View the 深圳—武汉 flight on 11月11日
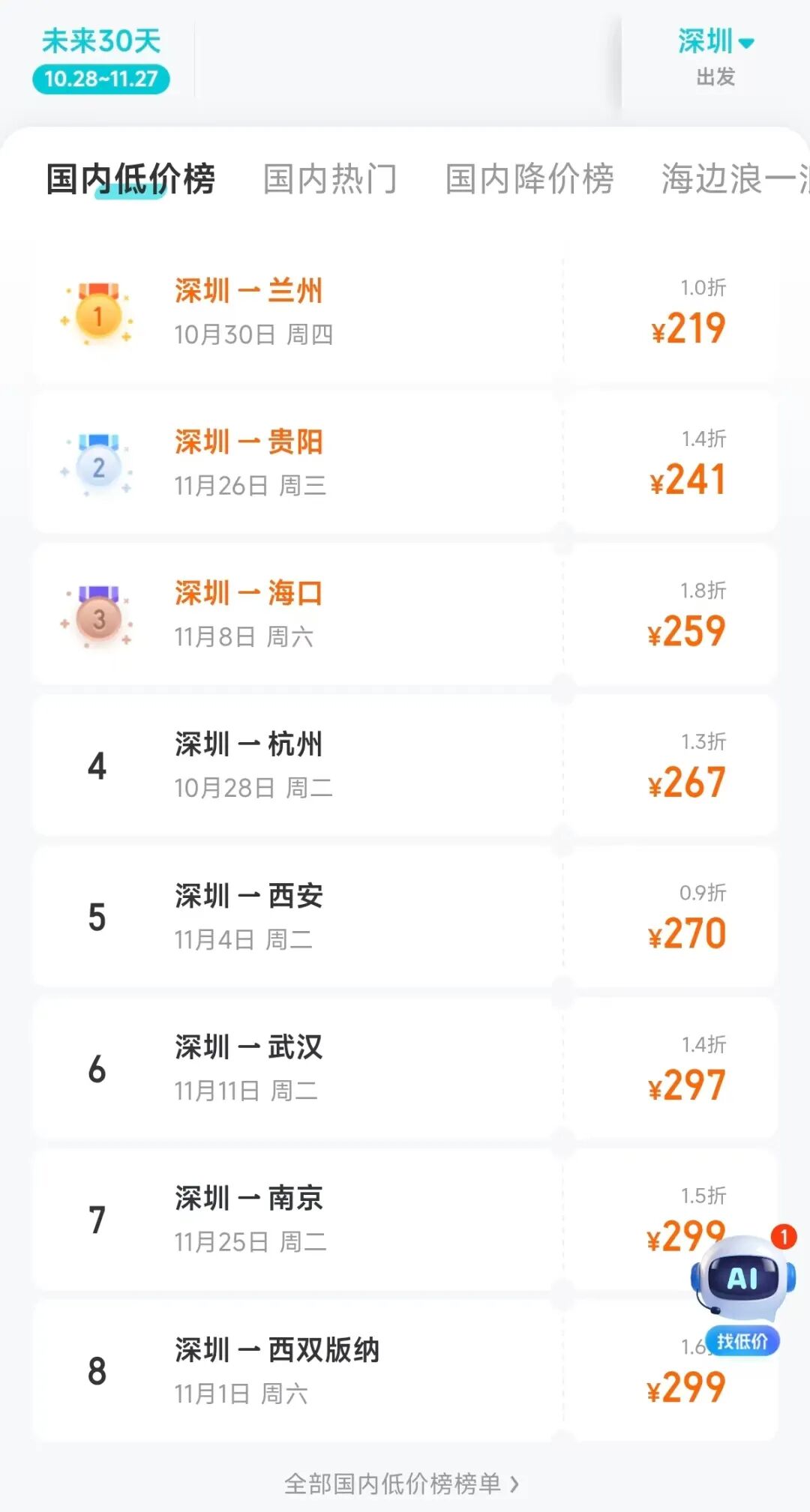 (x=405, y=1068)
